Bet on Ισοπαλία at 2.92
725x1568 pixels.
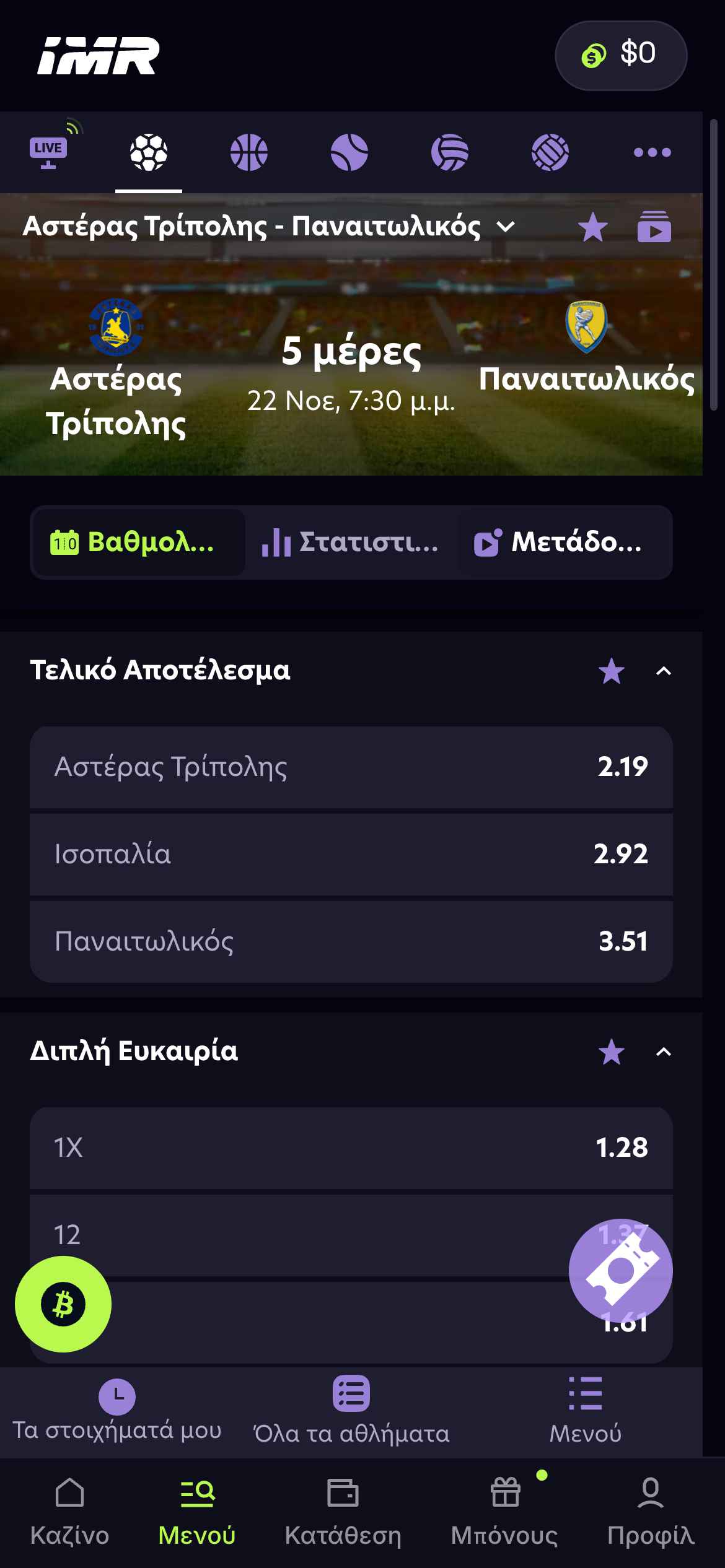351,854
